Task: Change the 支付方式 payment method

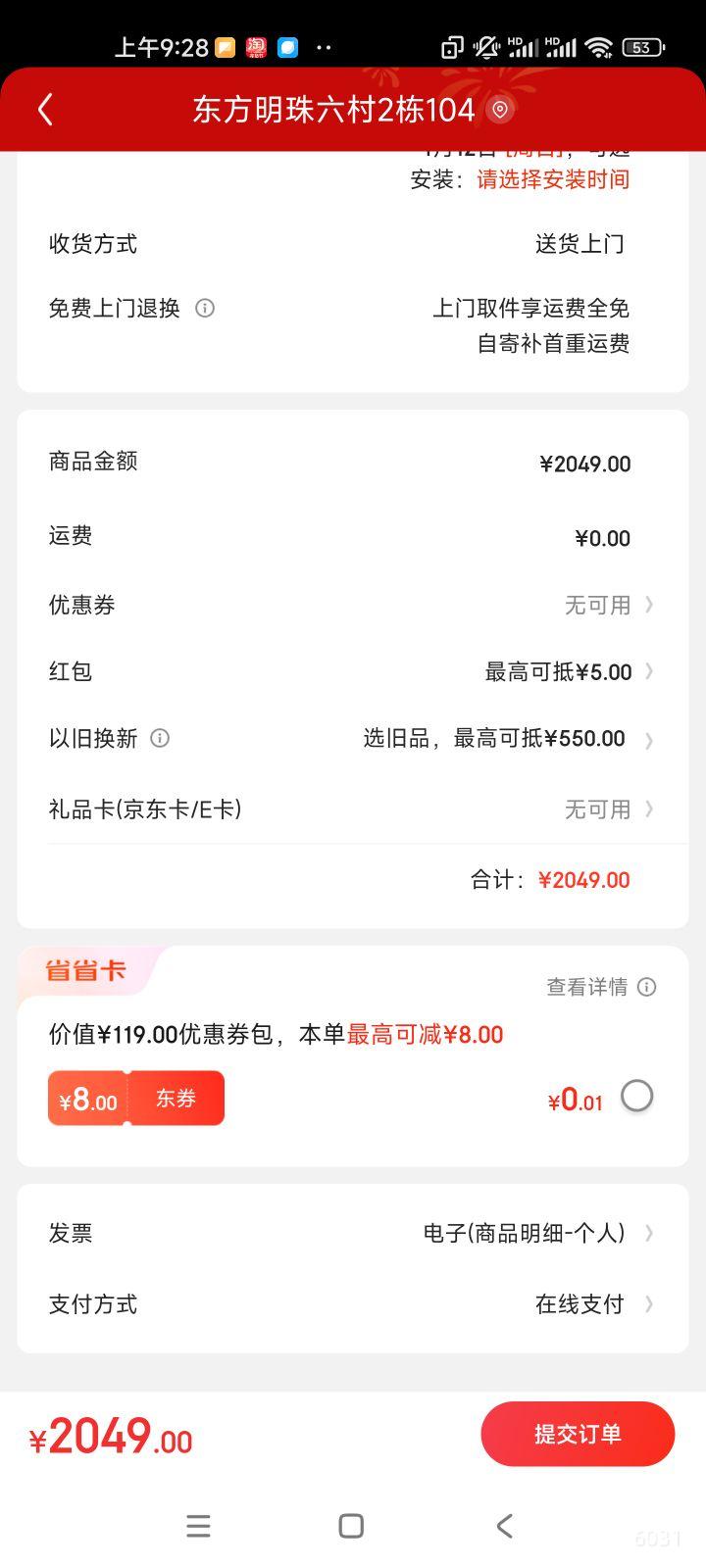Action: tap(353, 1303)
